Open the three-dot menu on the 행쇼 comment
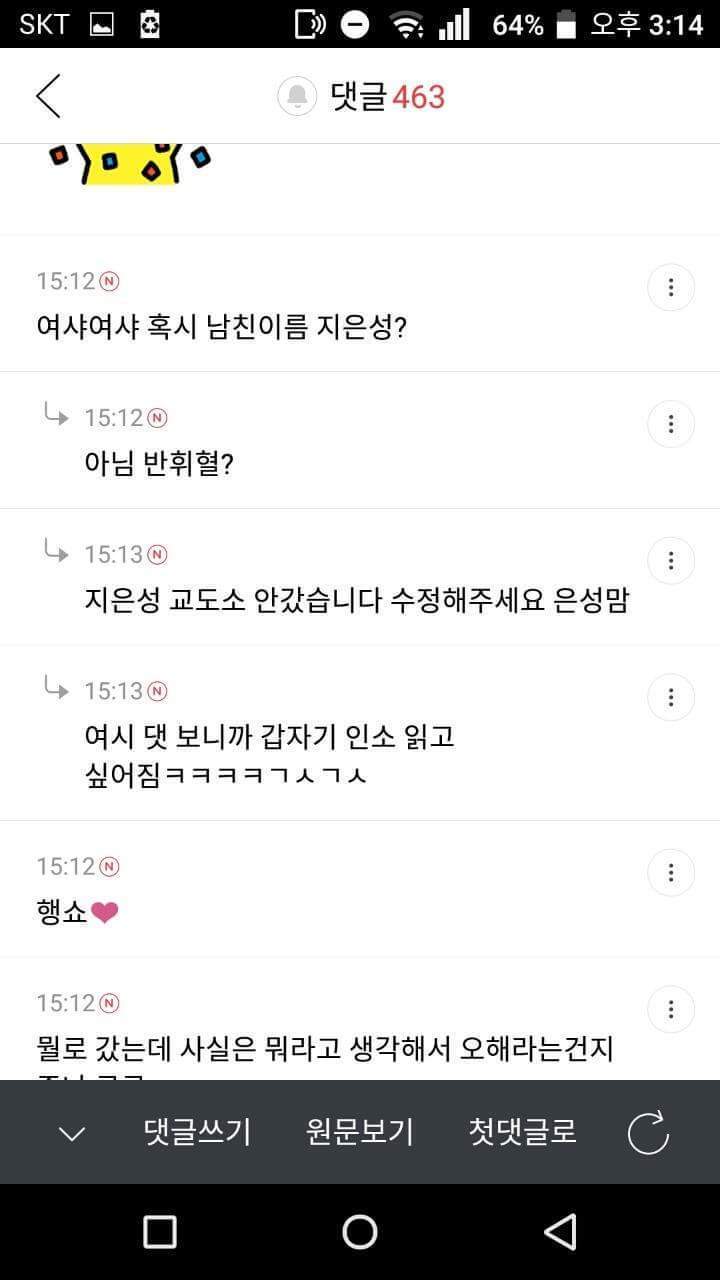 click(670, 872)
